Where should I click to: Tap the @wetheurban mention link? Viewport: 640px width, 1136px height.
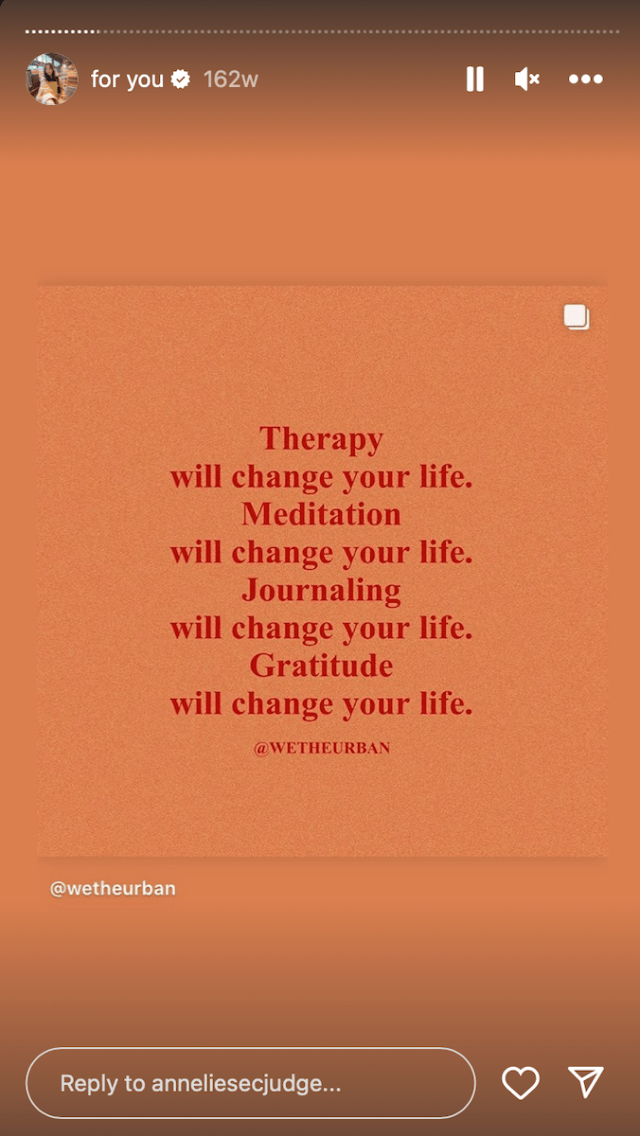pyautogui.click(x=113, y=888)
